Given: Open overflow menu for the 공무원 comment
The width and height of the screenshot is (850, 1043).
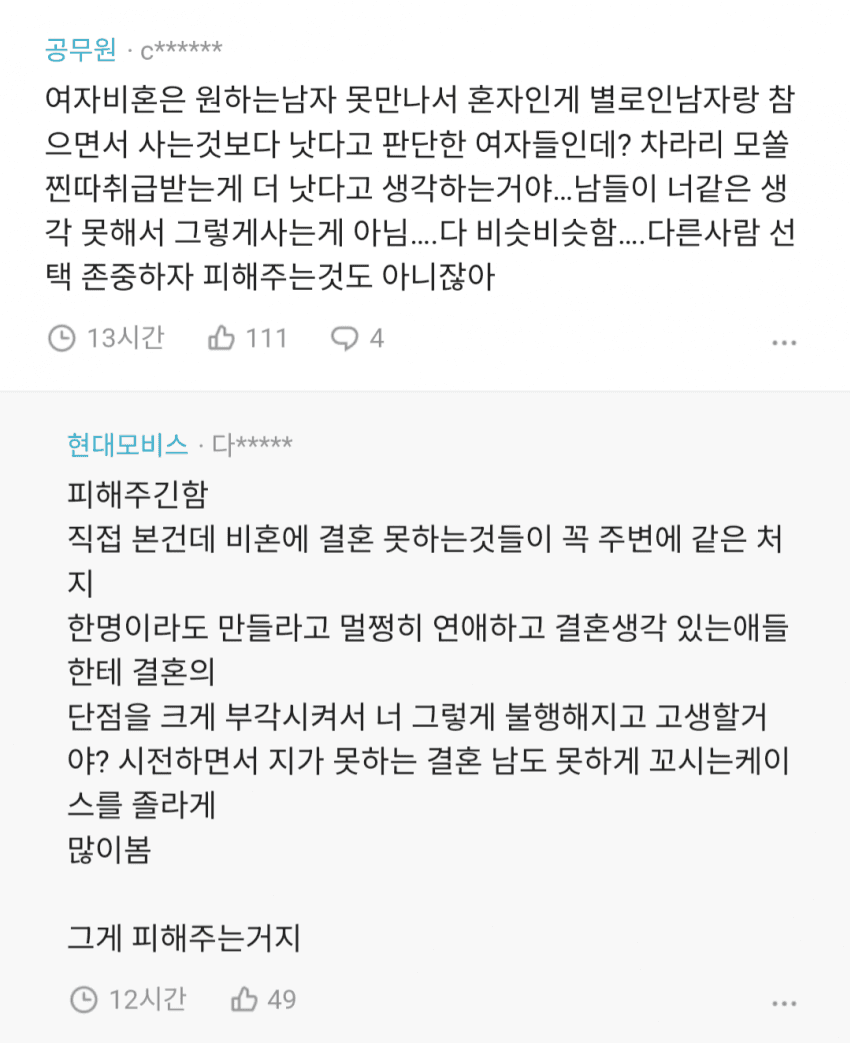Looking at the screenshot, I should (784, 342).
